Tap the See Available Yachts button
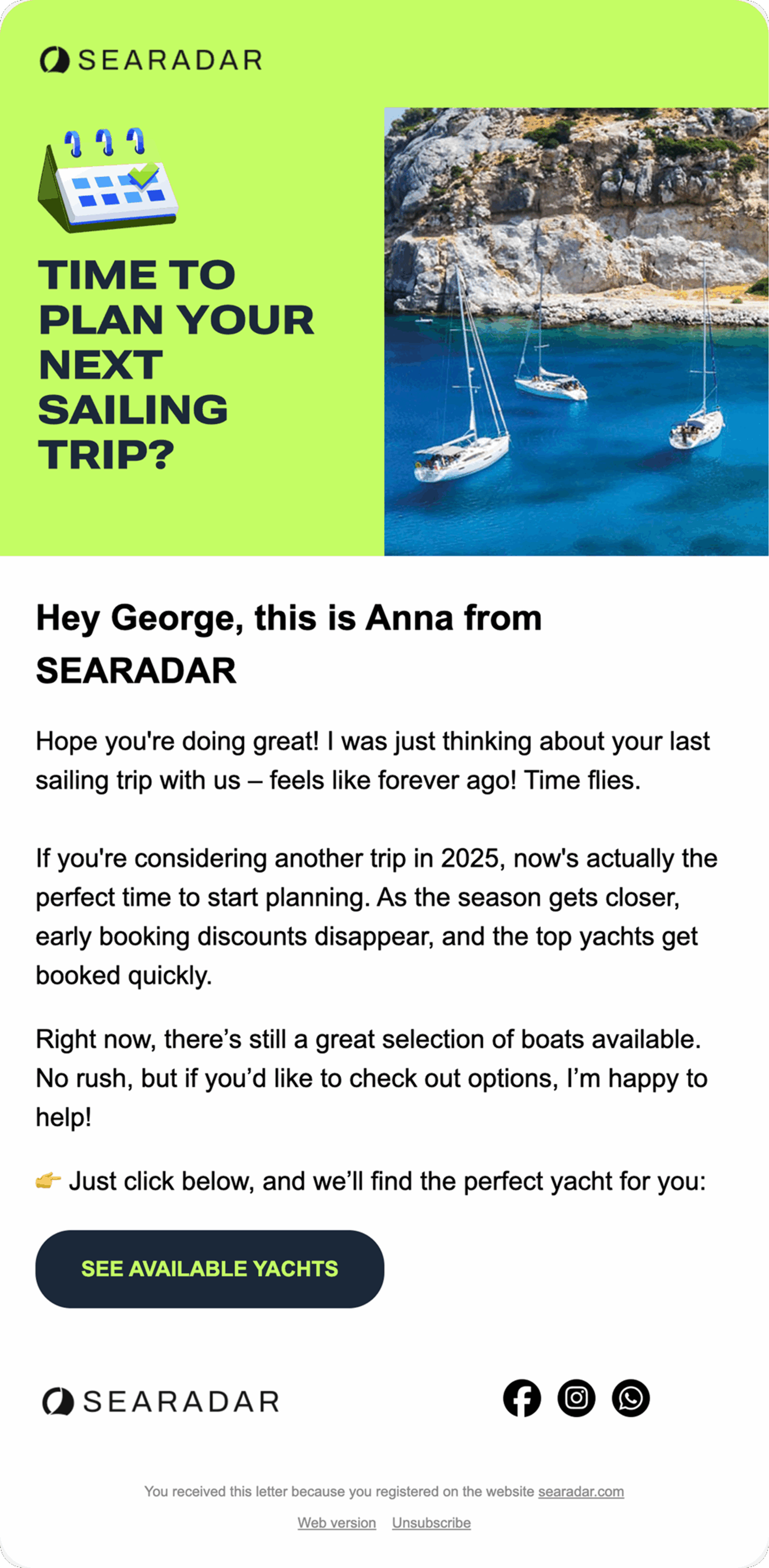This screenshot has height=1568, width=769. (210, 1269)
